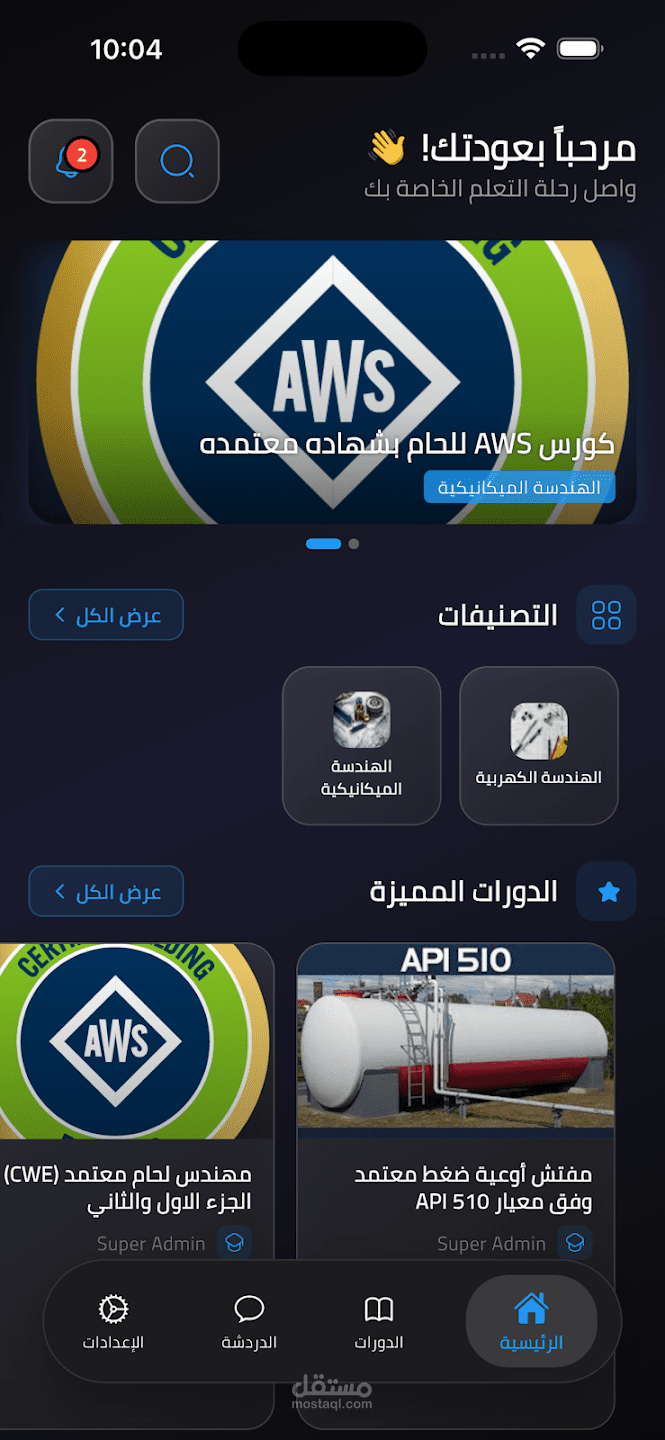Open the notifications bell
The height and width of the screenshot is (1440, 665).
[x=71, y=161]
